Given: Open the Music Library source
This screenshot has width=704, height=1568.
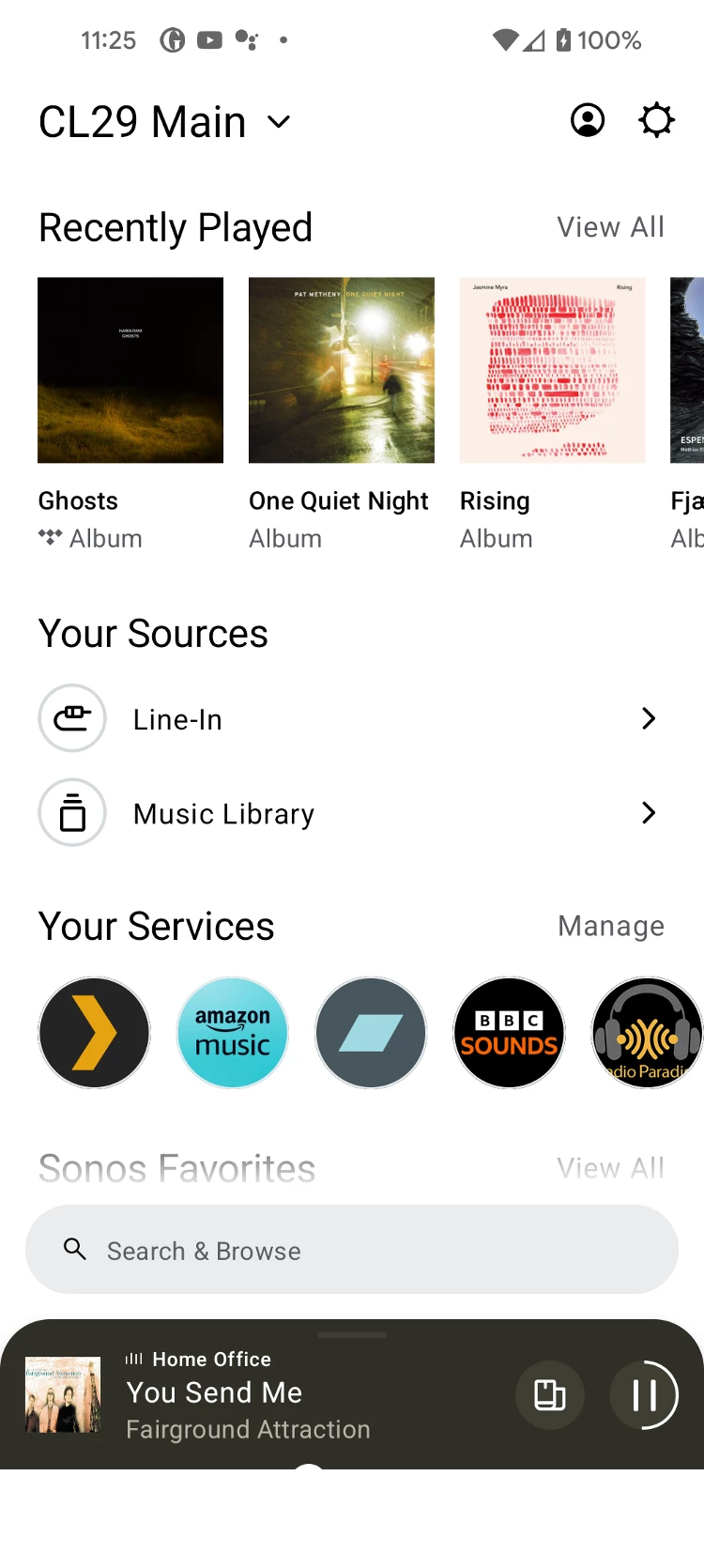Looking at the screenshot, I should 222,813.
